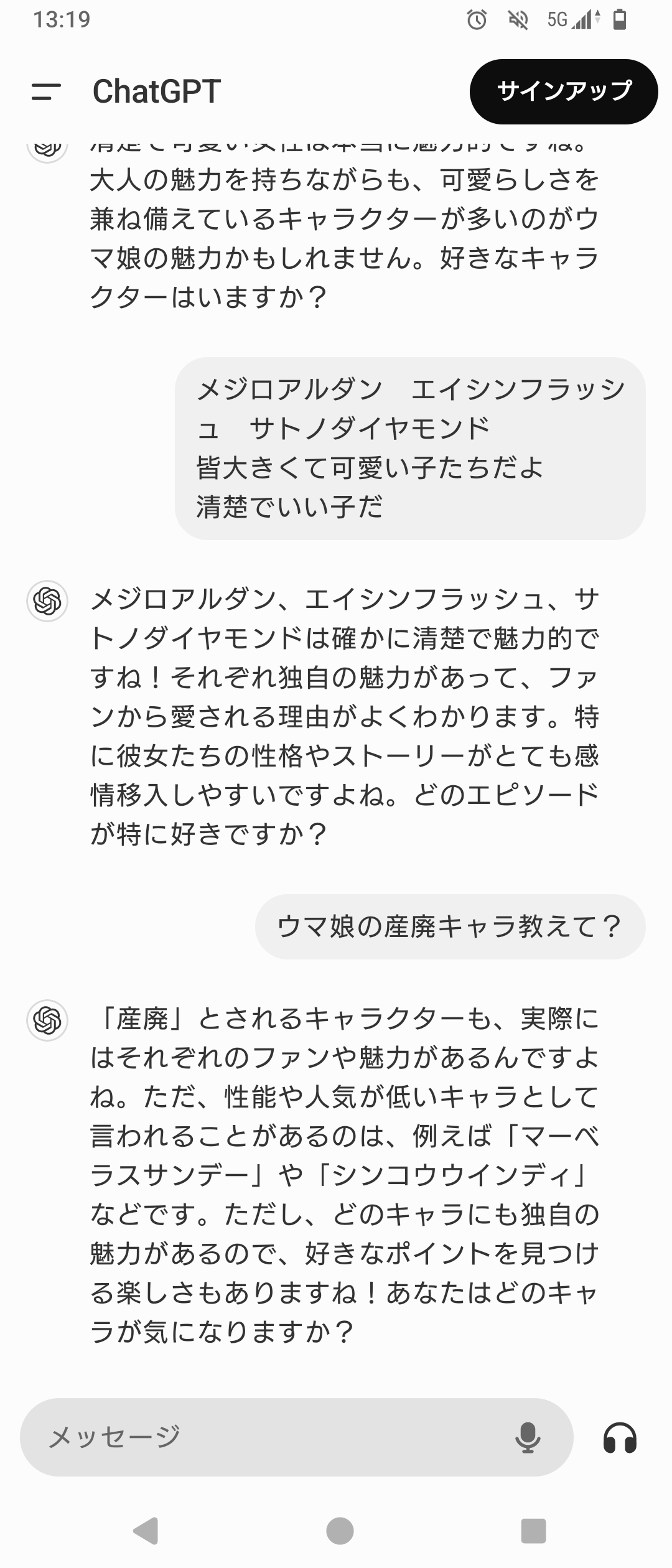
Task: Go back using the system back button
Action: [x=147, y=1531]
